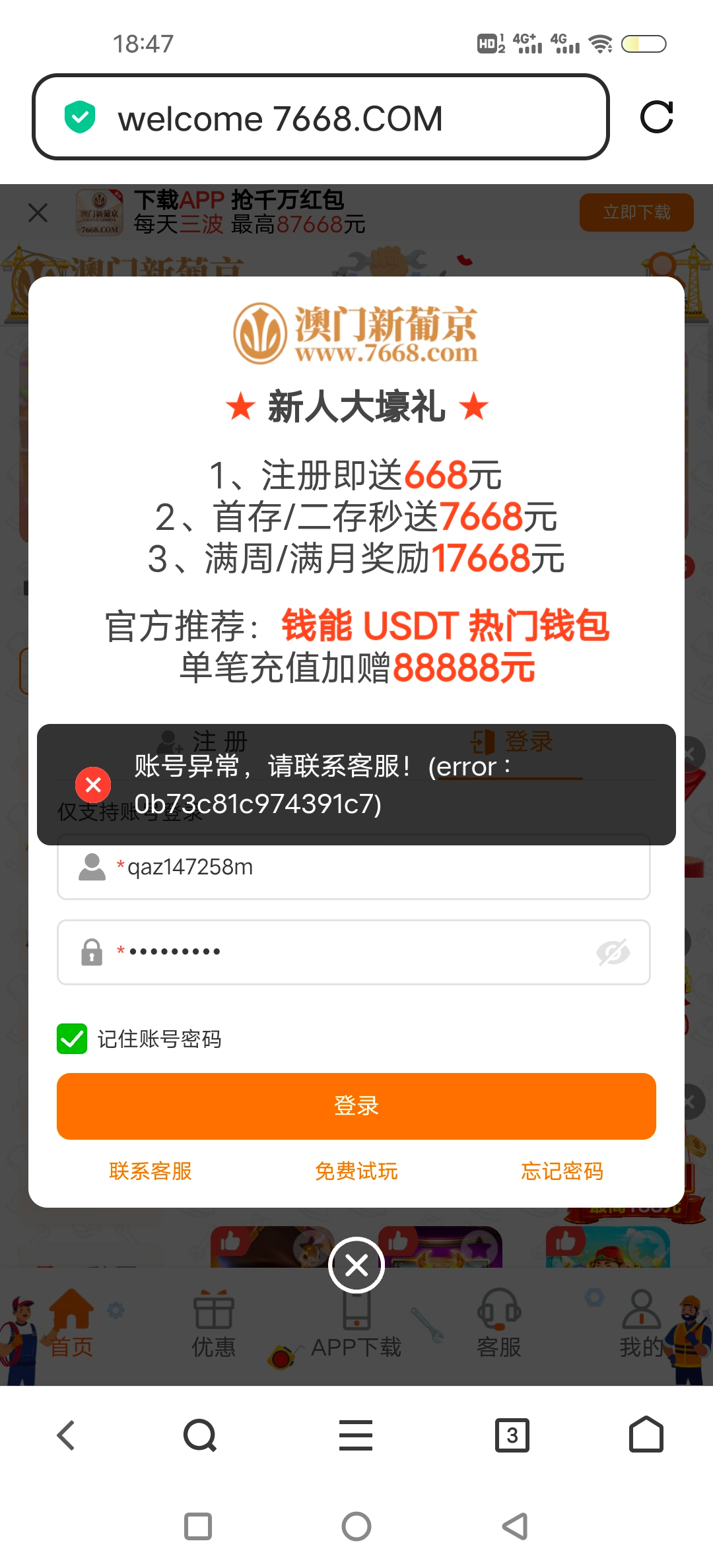Tap the 立即下载 download button

(636, 212)
